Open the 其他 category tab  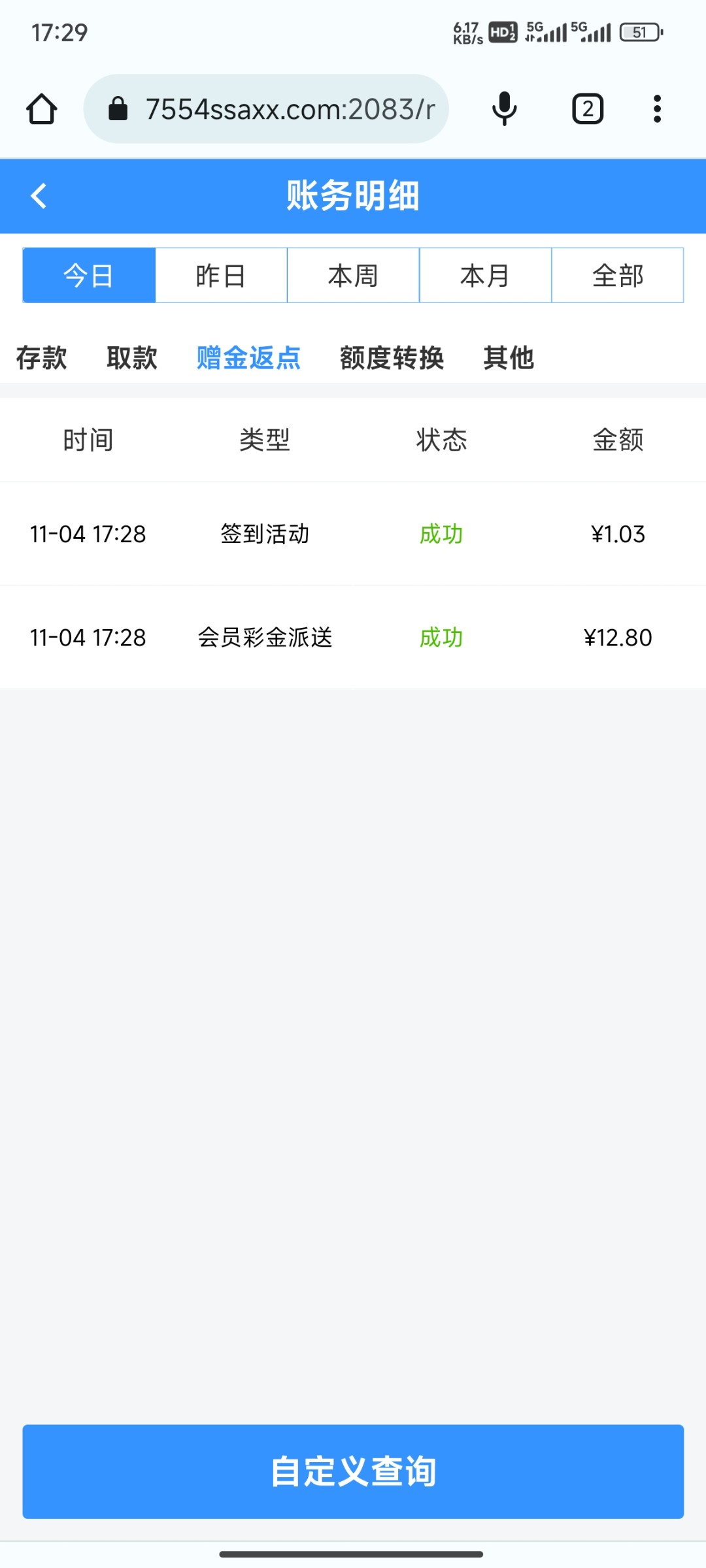tap(509, 358)
